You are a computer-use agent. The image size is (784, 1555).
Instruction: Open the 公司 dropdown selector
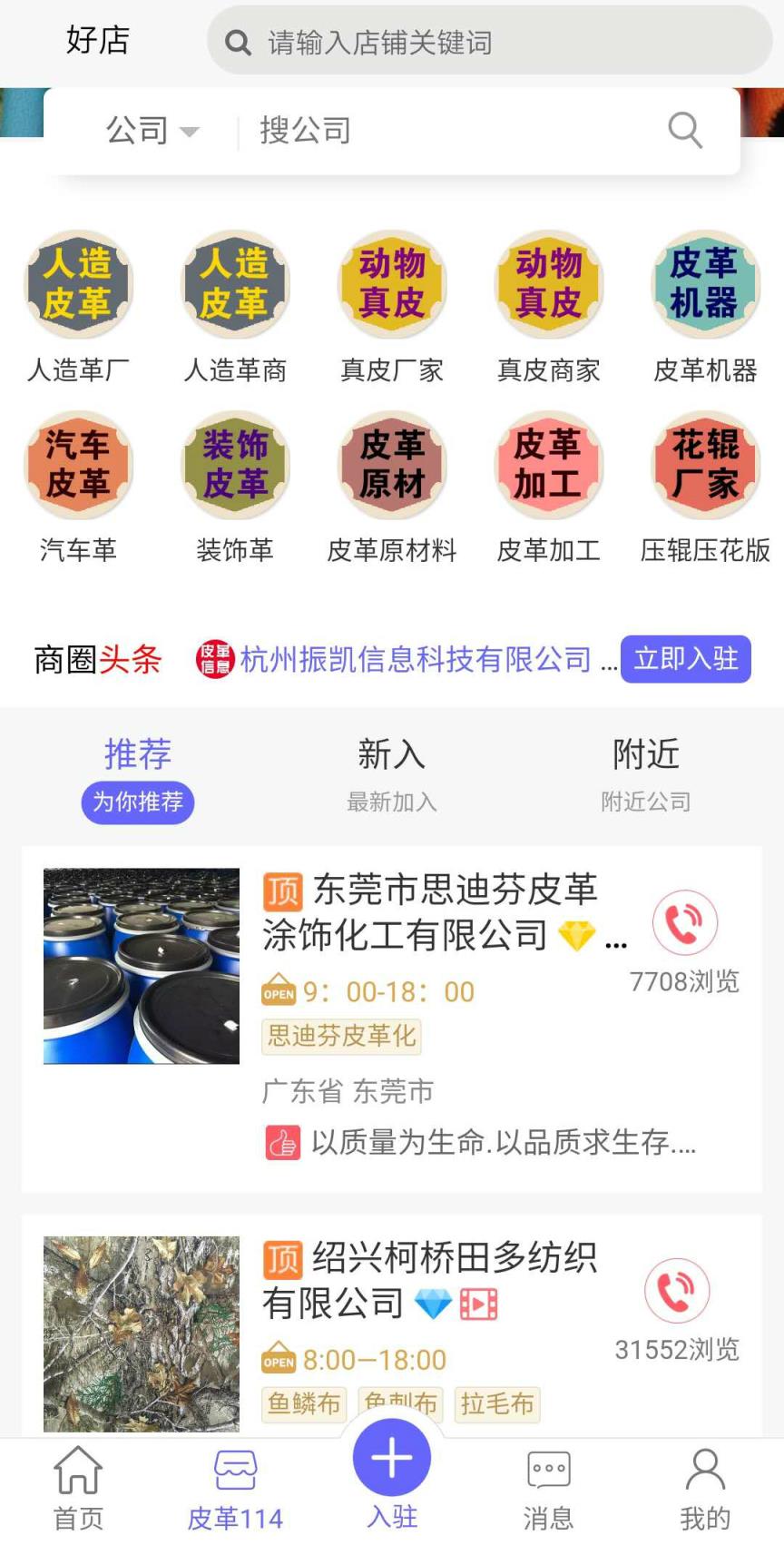click(152, 130)
